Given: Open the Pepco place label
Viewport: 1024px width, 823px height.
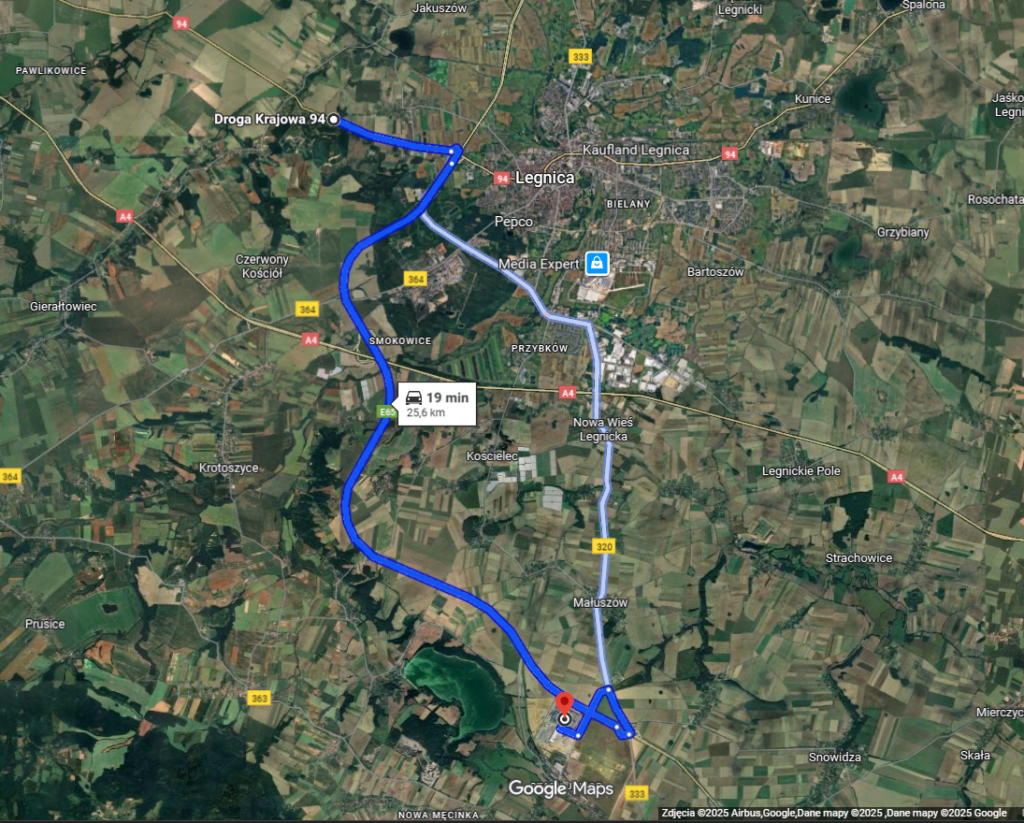Looking at the screenshot, I should click(x=513, y=221).
